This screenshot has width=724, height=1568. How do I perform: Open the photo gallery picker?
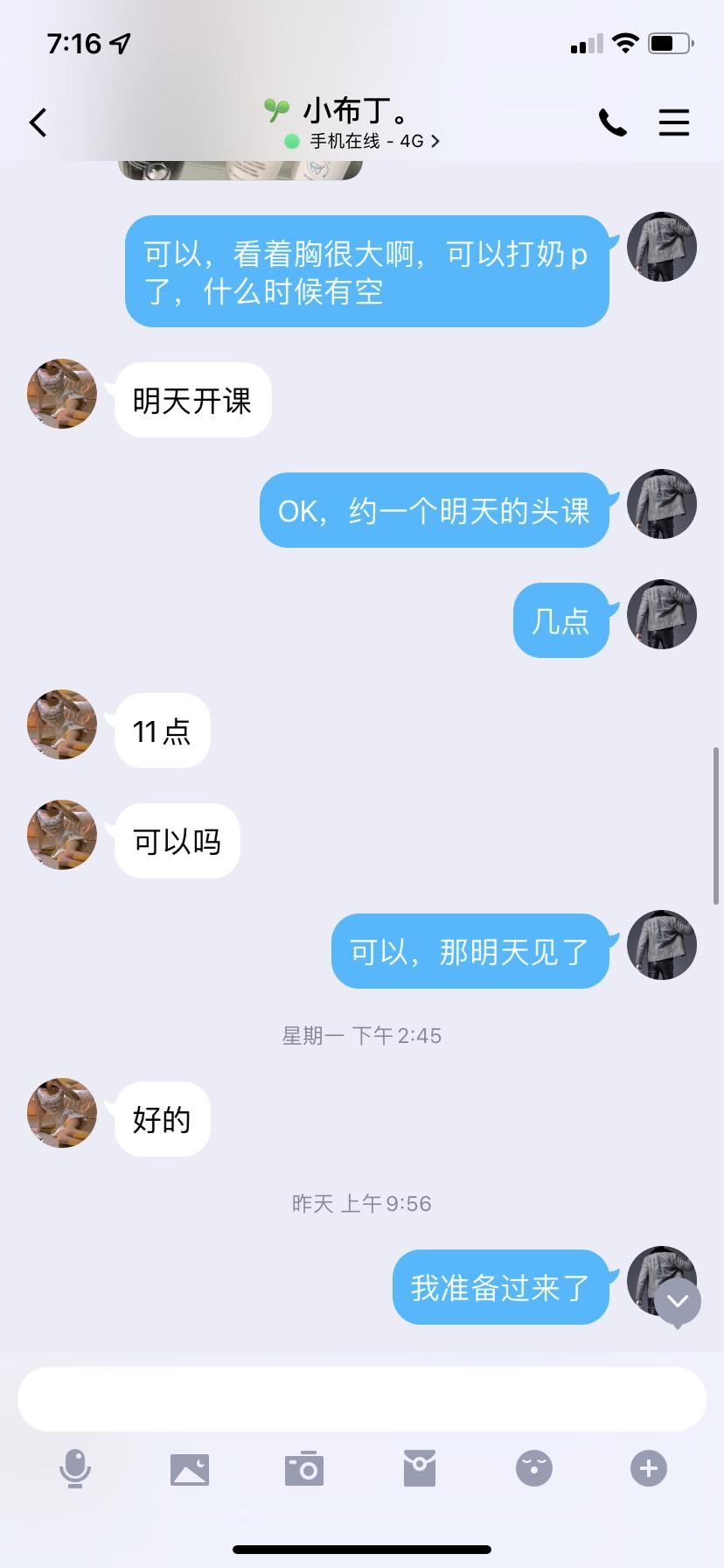click(191, 1468)
